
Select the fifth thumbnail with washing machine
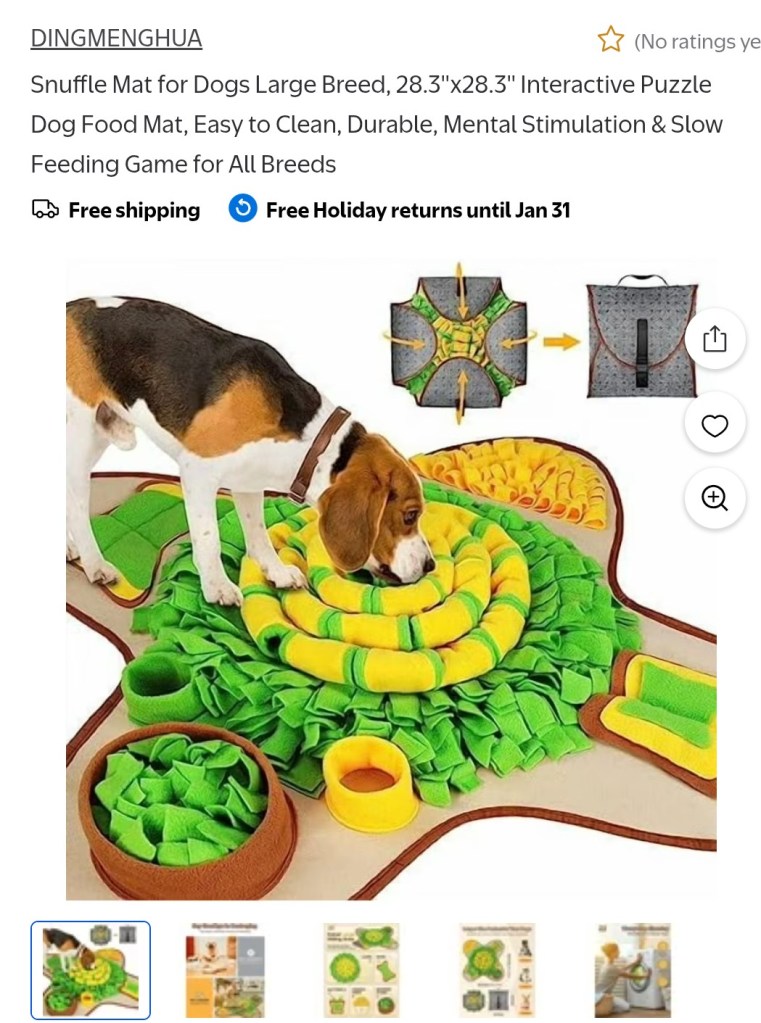point(632,970)
